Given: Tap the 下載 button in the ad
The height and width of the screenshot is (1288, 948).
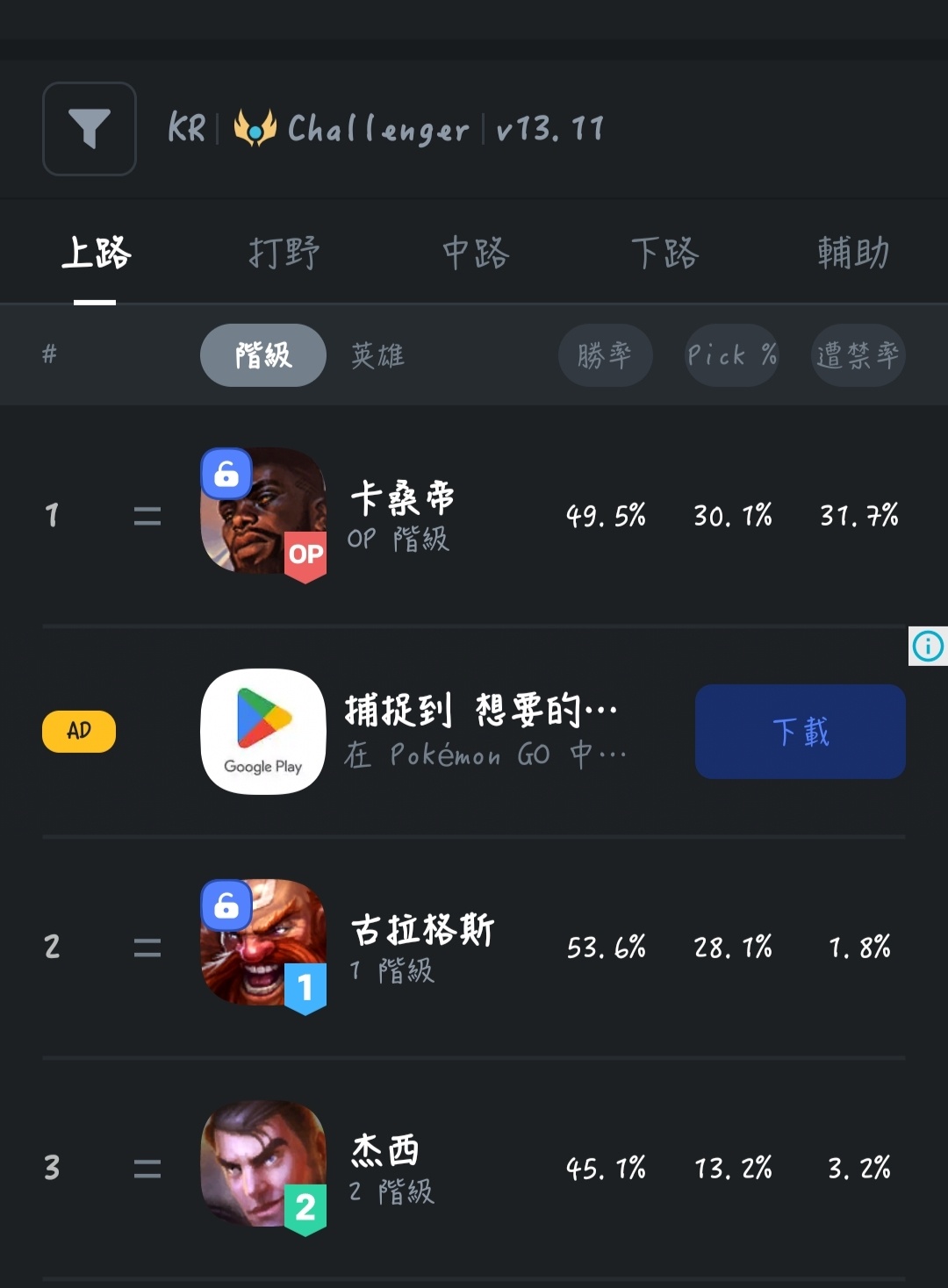Looking at the screenshot, I should [x=800, y=732].
